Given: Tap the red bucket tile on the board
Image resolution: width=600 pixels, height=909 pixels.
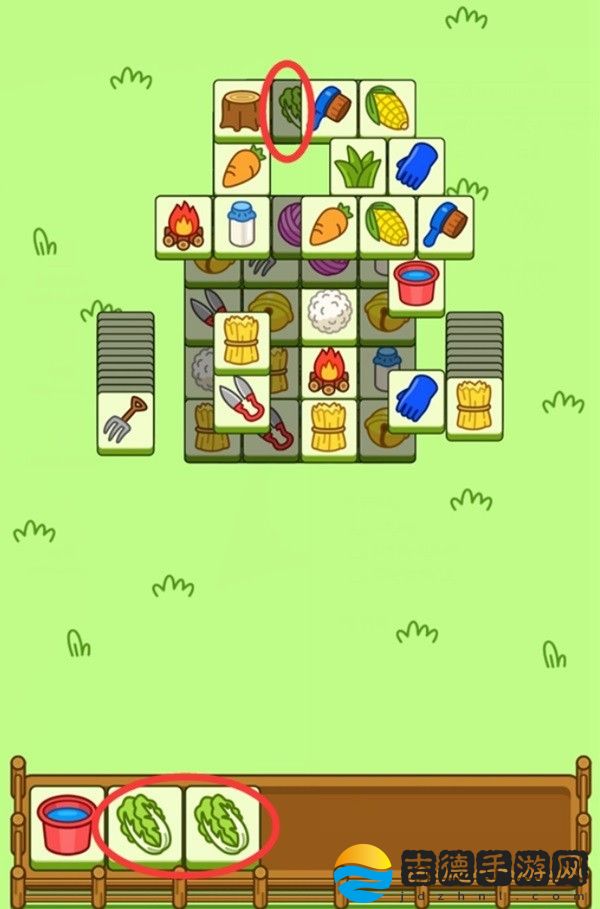Looking at the screenshot, I should click(415, 285).
